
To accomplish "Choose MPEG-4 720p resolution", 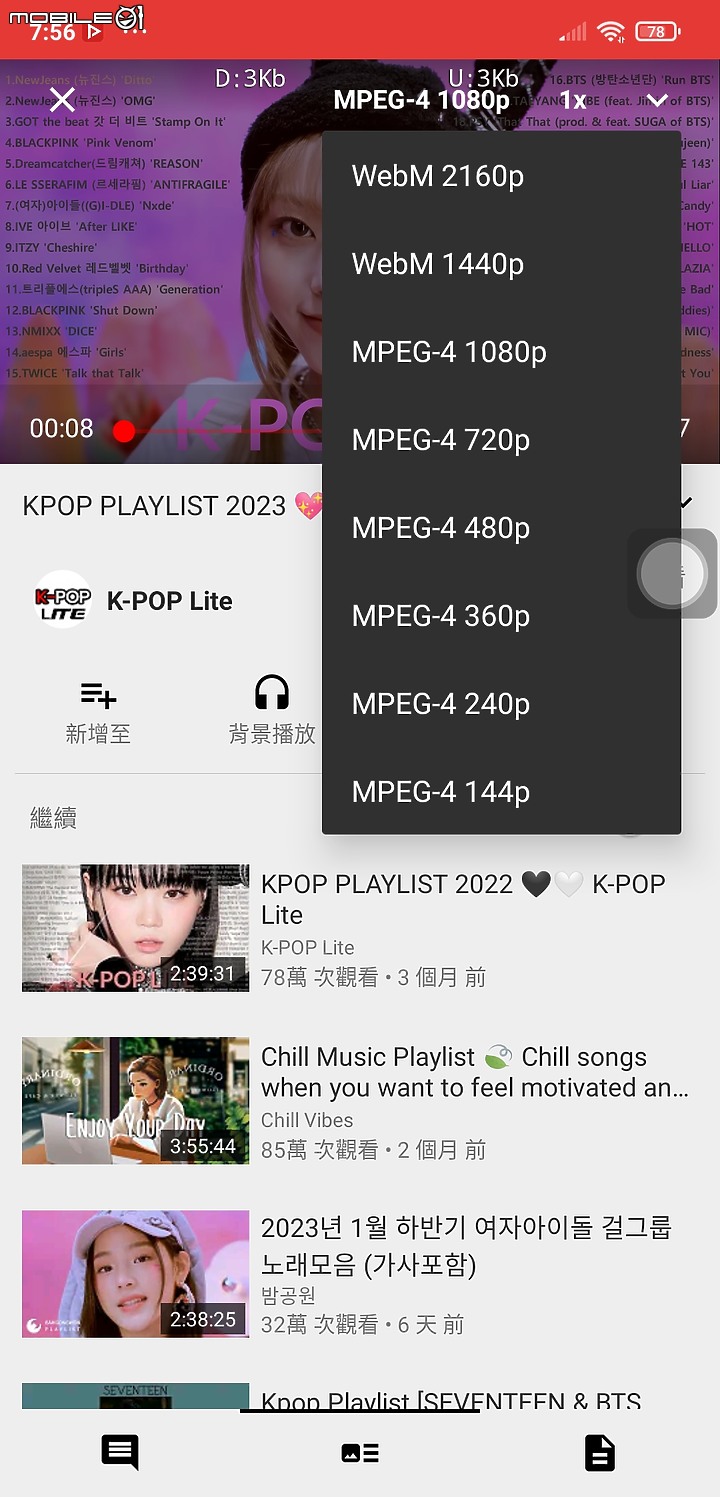I will (441, 440).
